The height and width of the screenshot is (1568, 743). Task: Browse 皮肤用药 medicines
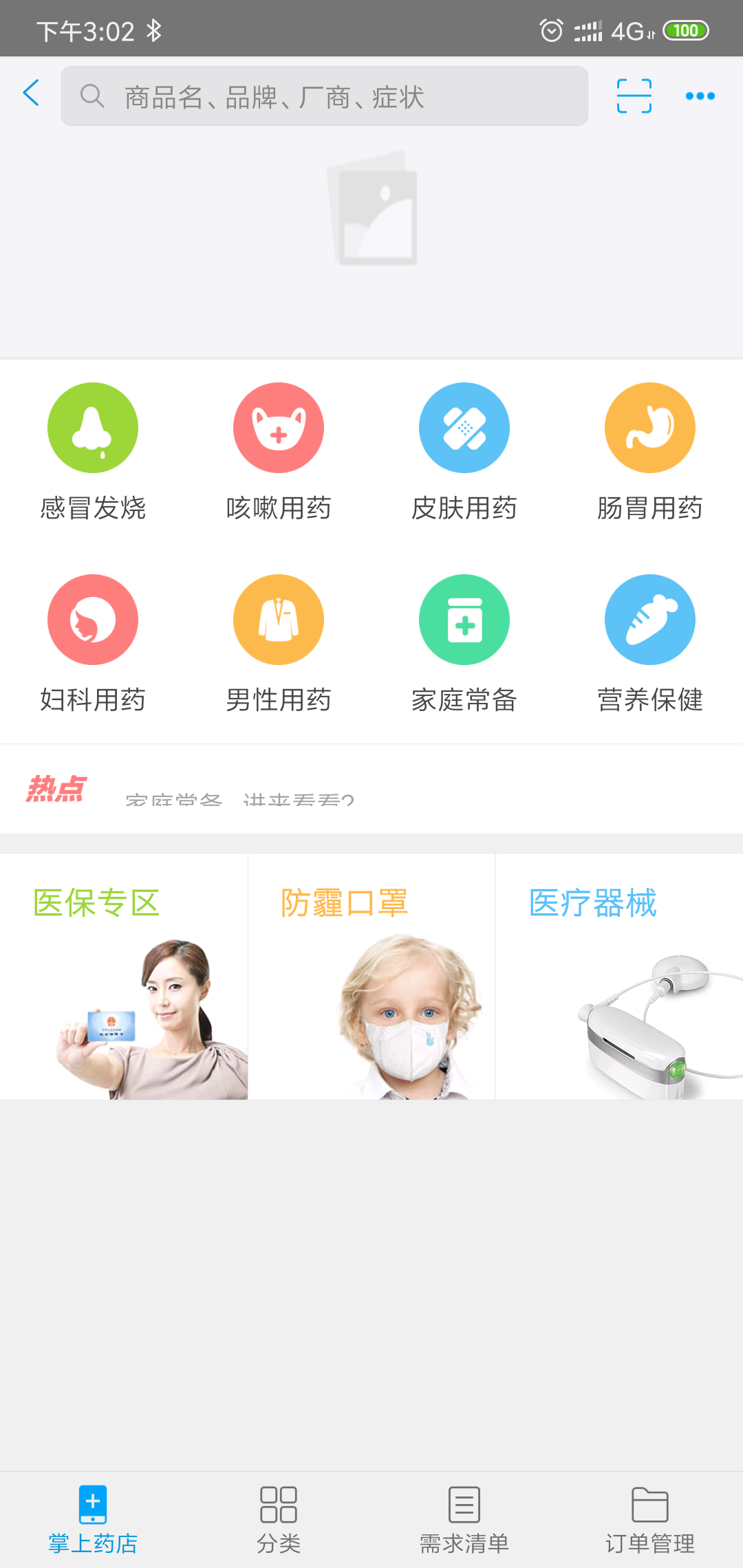[x=464, y=450]
